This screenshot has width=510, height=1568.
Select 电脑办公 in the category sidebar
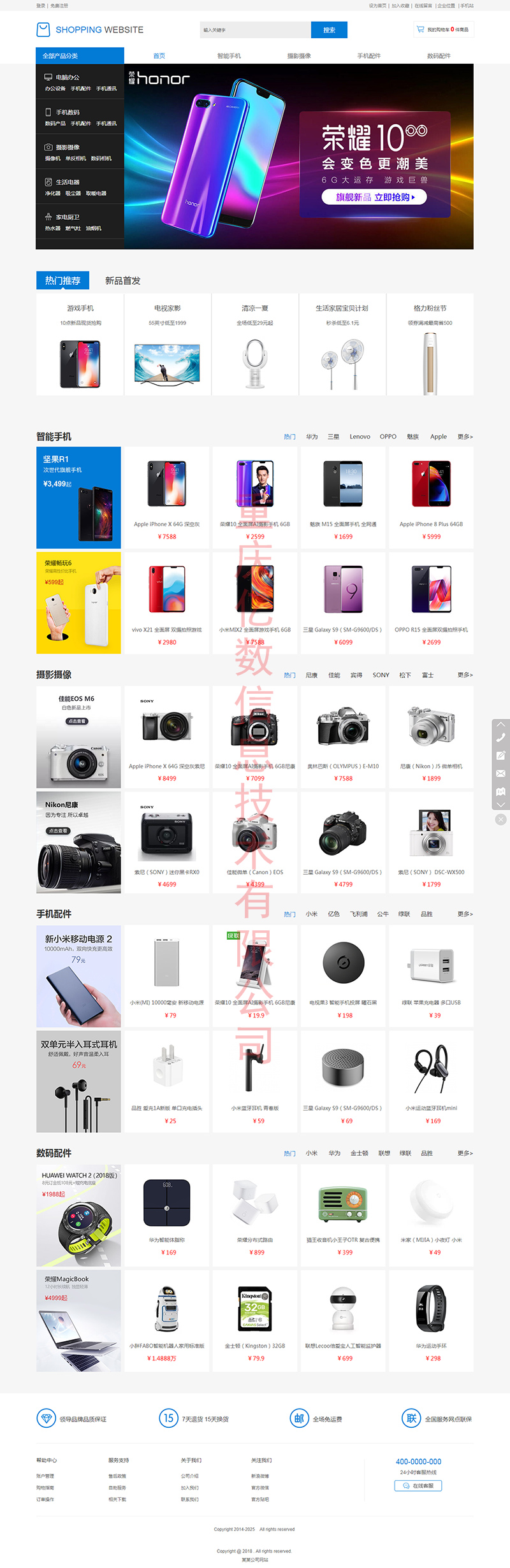pyautogui.click(x=67, y=77)
